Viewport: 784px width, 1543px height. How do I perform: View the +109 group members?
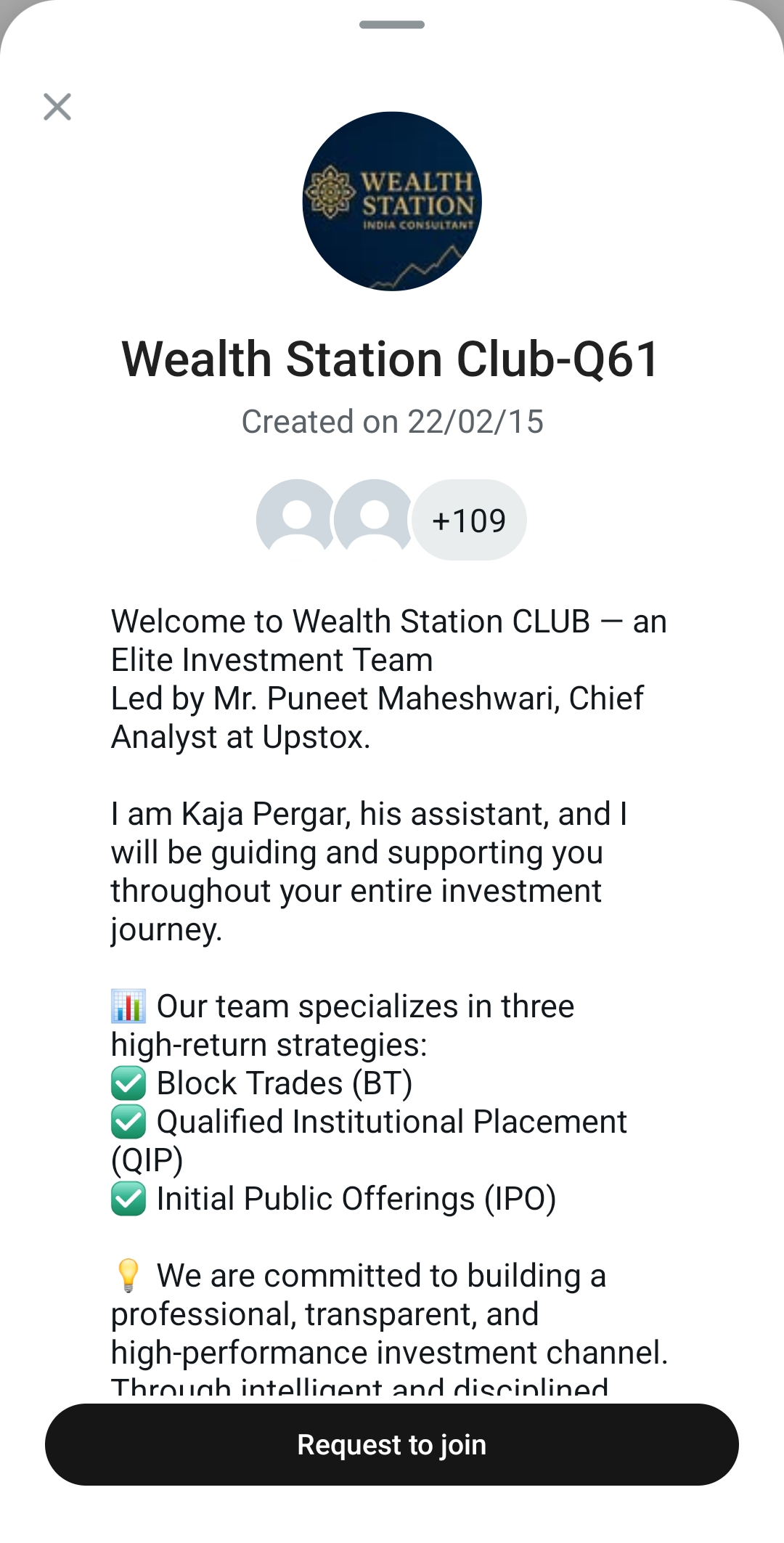[468, 520]
